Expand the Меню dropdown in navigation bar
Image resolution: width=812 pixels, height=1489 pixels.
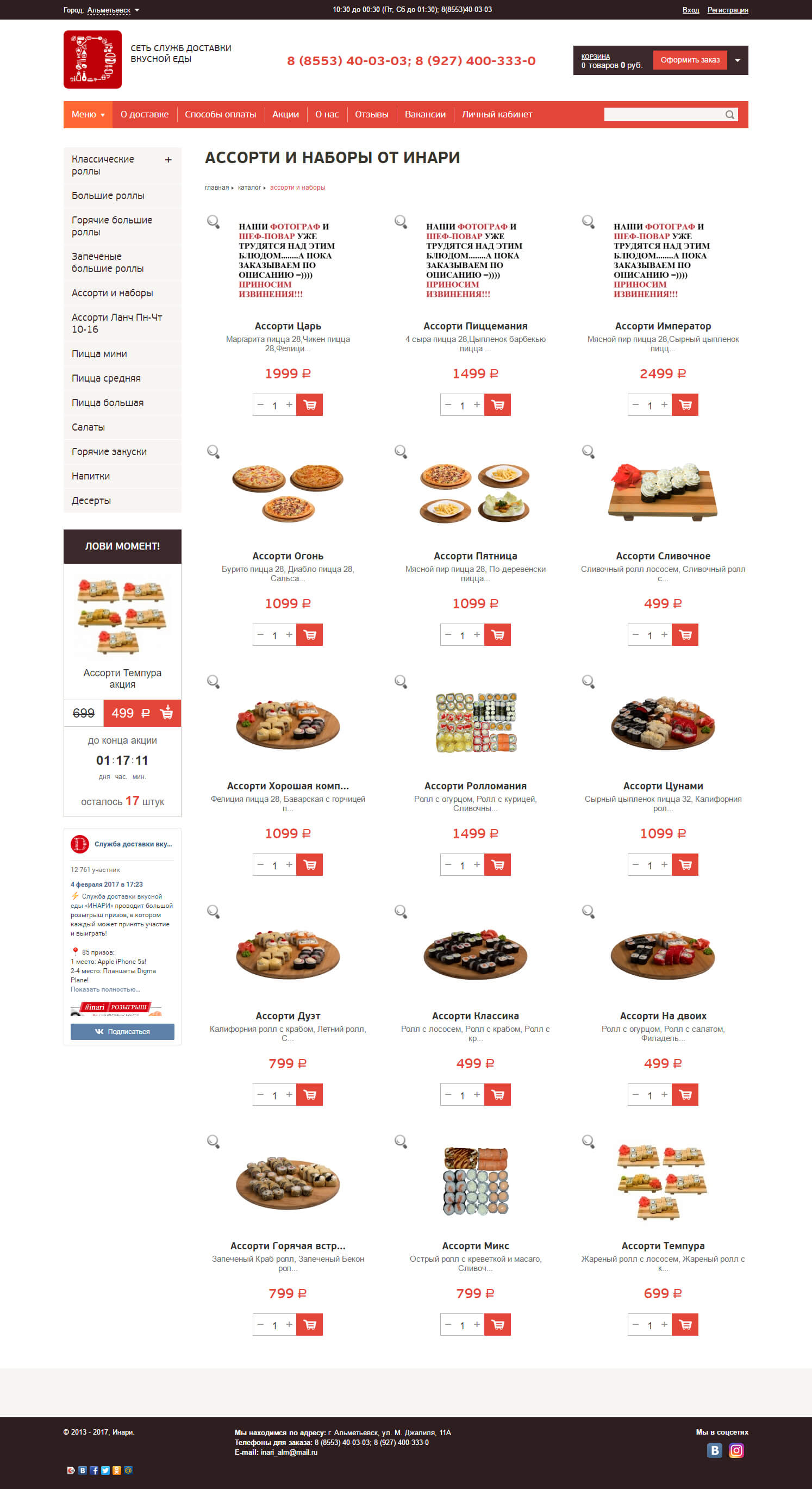[88, 115]
